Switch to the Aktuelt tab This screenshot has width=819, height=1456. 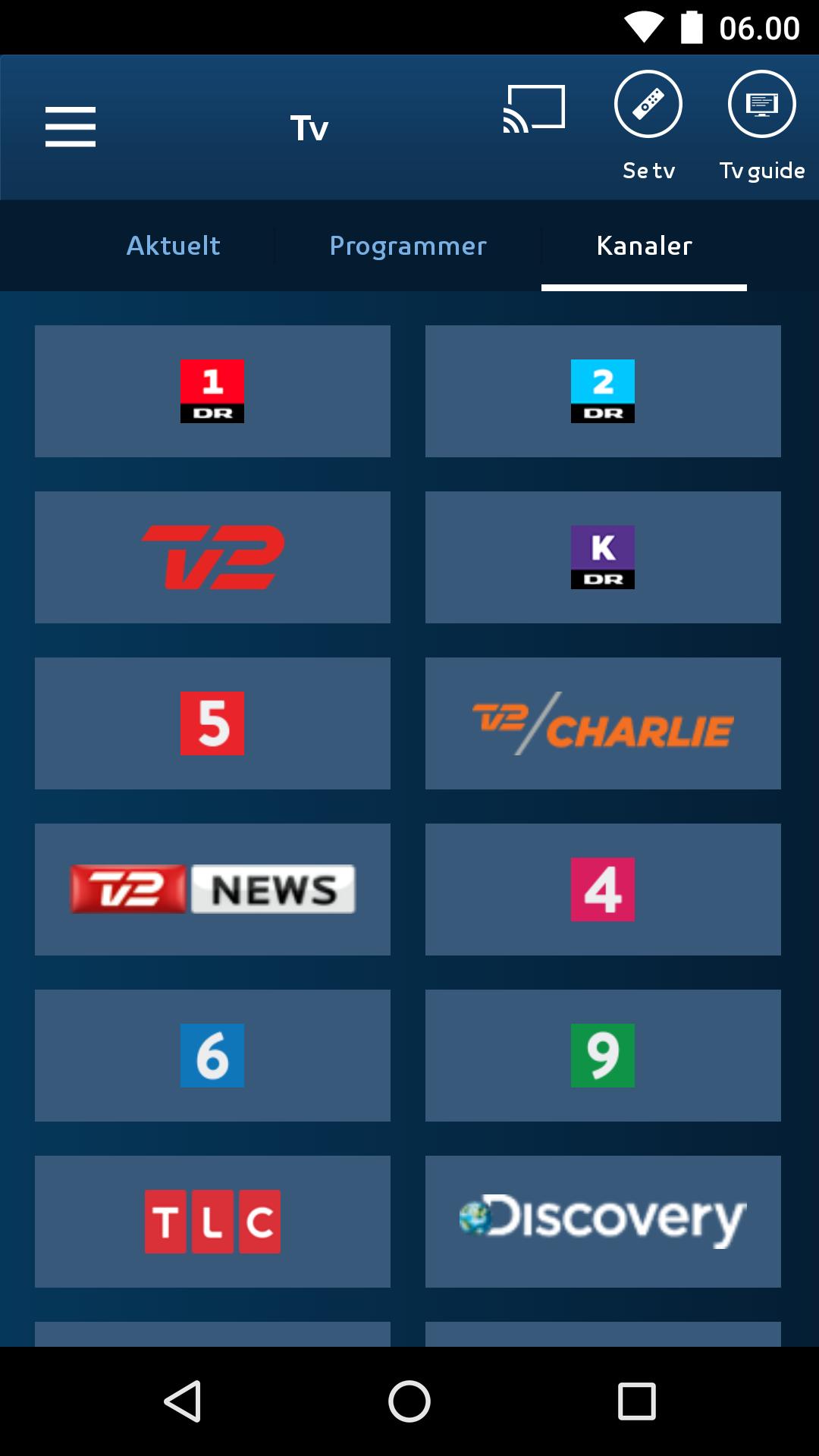pos(173,246)
